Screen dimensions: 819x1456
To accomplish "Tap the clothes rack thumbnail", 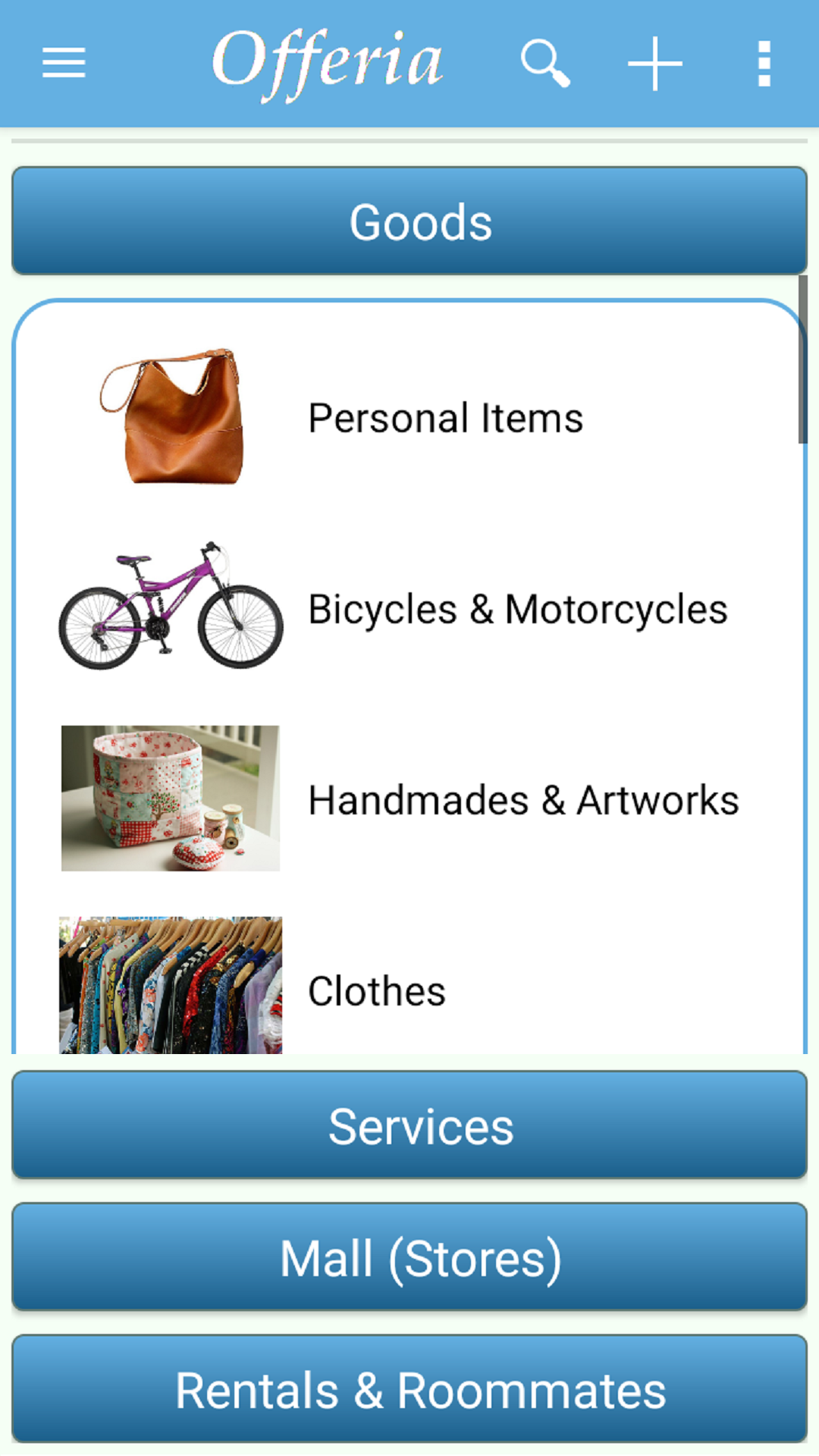I will coord(171,986).
